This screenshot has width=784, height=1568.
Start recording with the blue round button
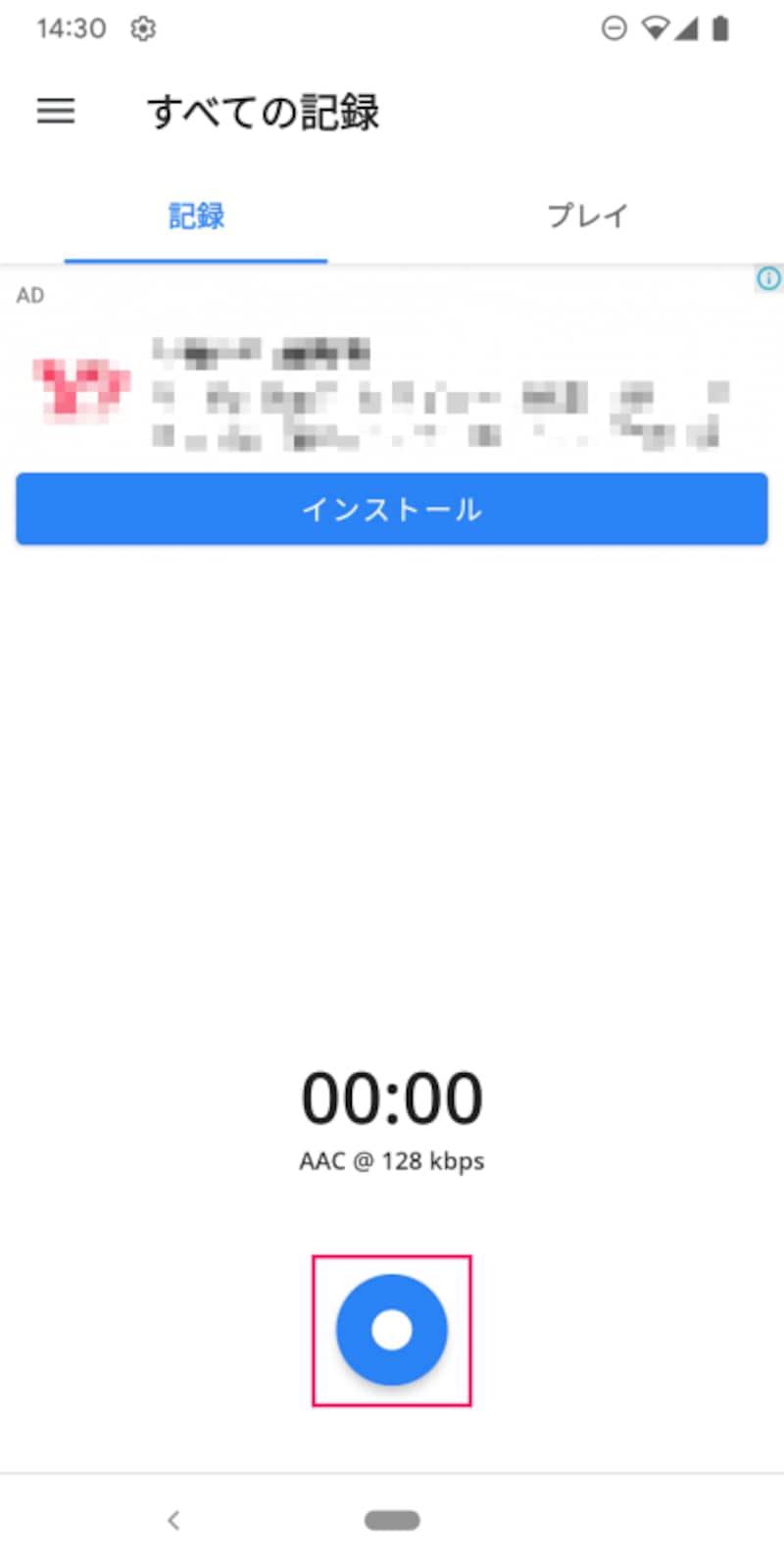coord(392,1330)
